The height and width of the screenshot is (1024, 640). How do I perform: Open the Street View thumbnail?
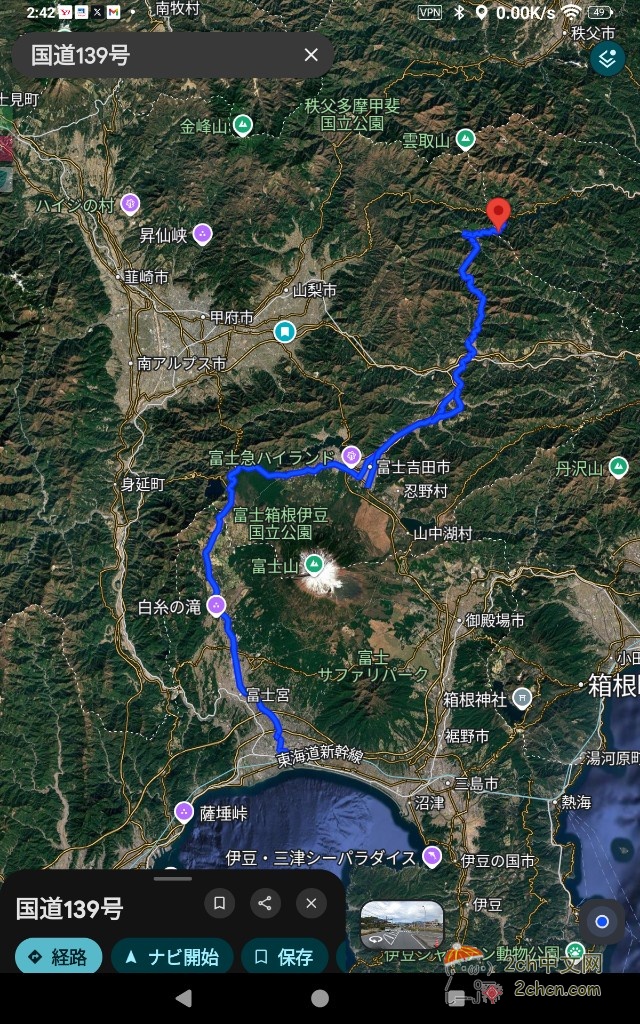401,925
